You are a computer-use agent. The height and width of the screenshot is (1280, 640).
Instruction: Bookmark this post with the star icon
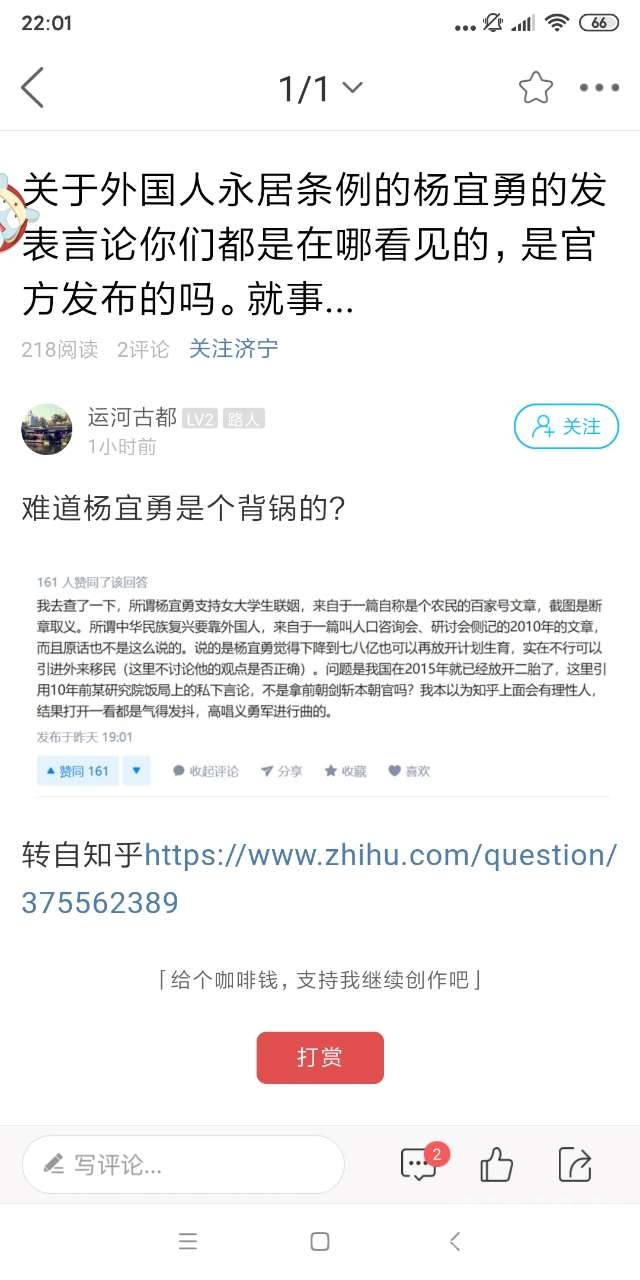point(535,88)
